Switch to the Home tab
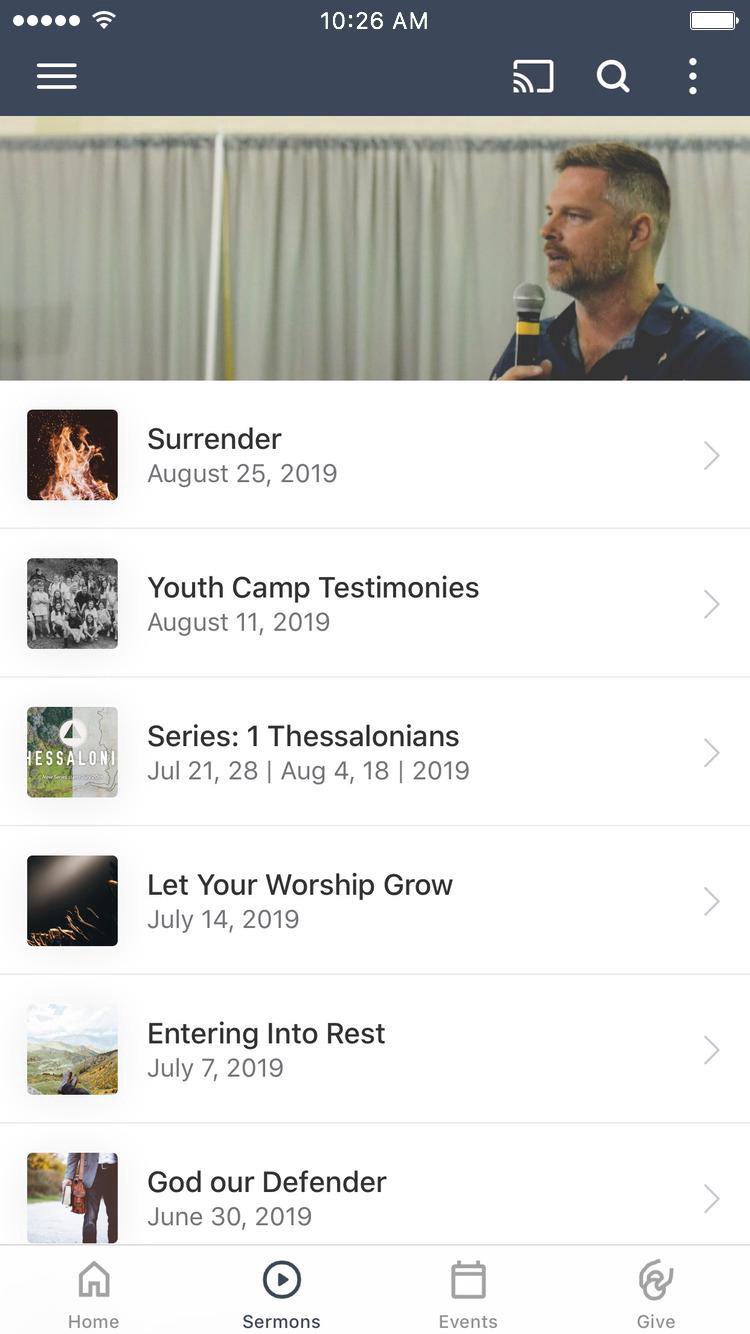750x1334 pixels. [x=94, y=1294]
